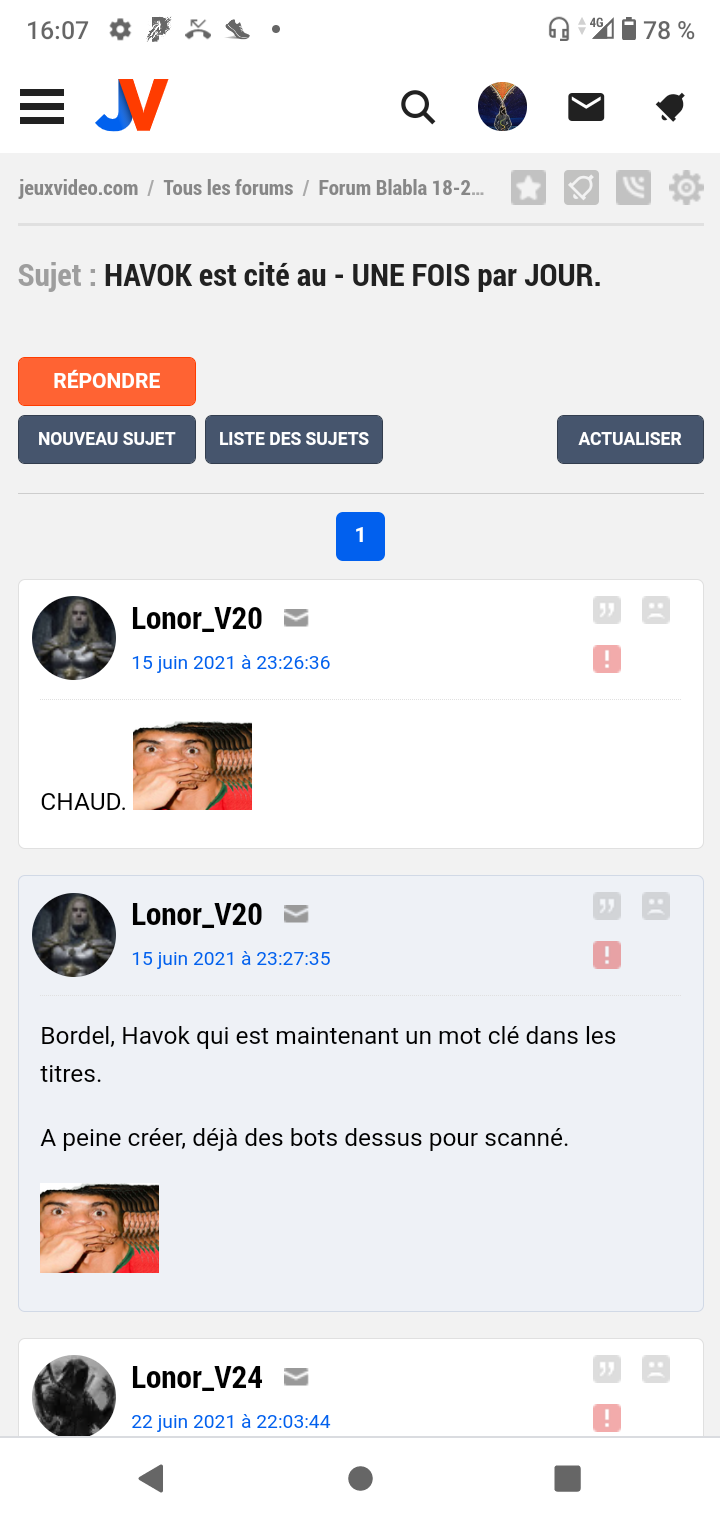Screen dimensions: 720x1520
Task: Open the search magnifier
Action: 418,106
